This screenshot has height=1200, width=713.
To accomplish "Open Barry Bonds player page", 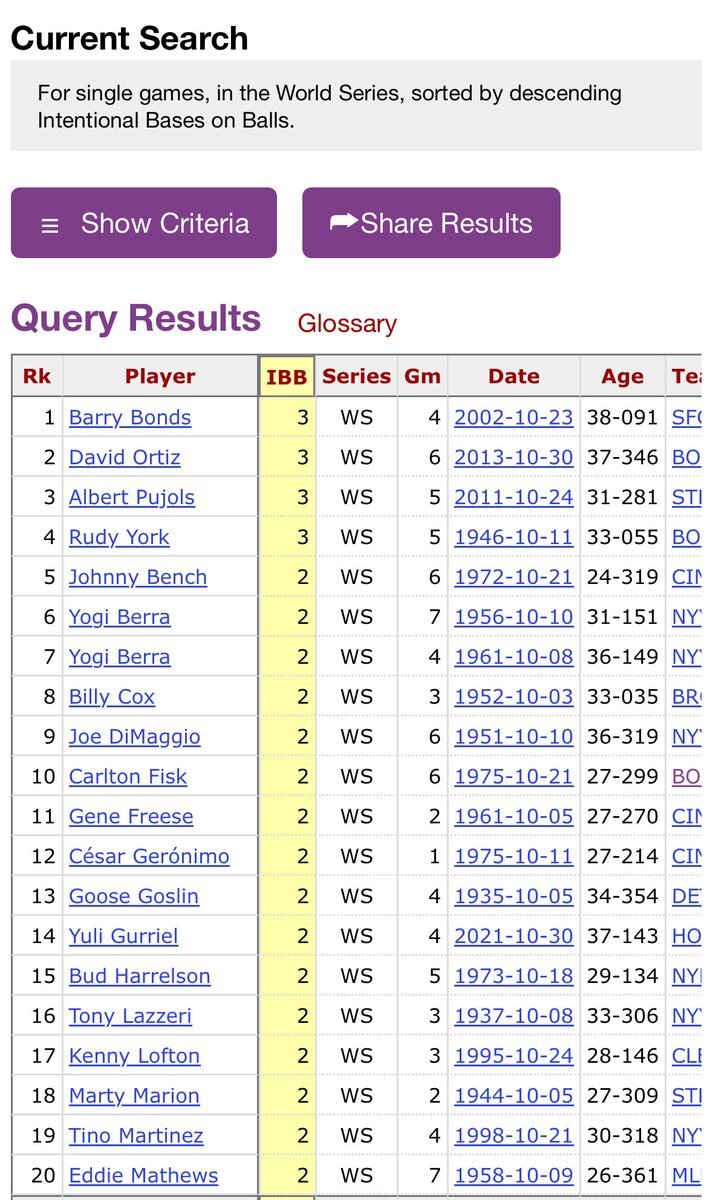I will [x=130, y=417].
